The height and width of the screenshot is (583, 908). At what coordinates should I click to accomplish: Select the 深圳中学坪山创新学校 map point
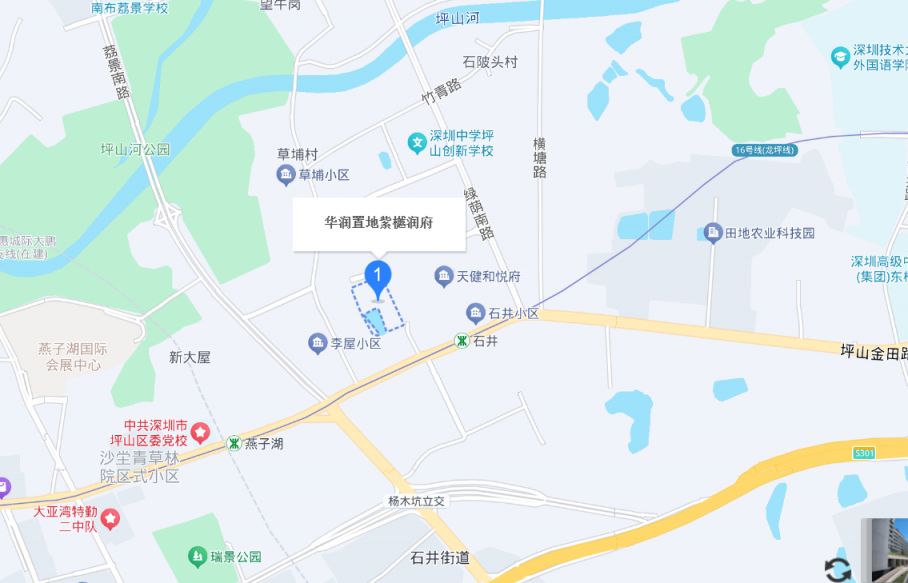coord(417,144)
